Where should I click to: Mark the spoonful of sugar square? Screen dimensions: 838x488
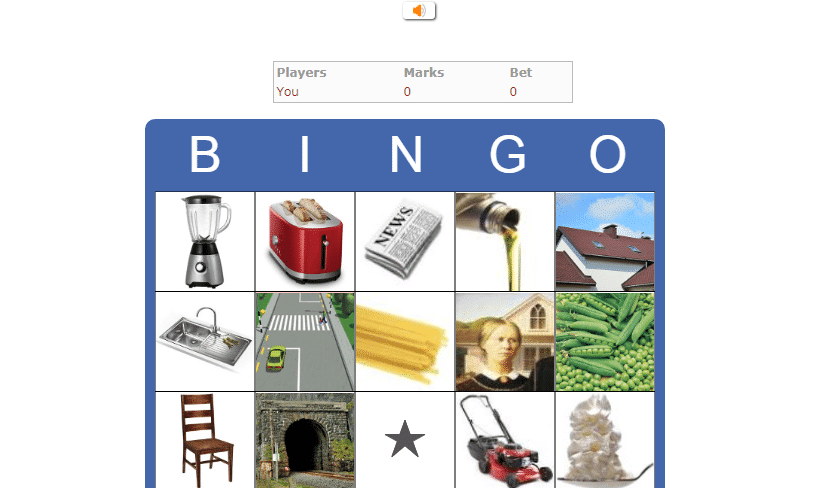pos(605,440)
